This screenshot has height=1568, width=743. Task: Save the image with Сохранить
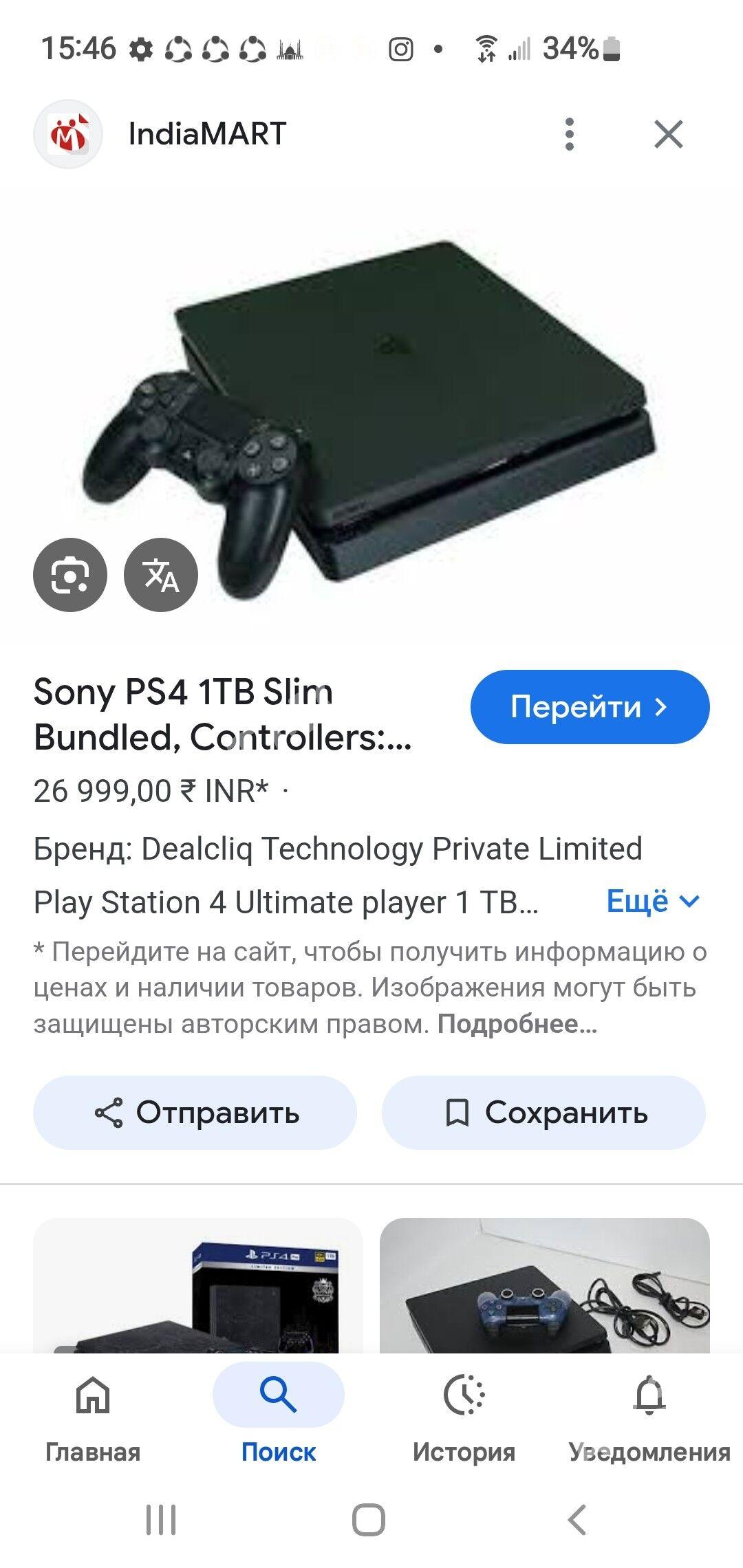(543, 1113)
